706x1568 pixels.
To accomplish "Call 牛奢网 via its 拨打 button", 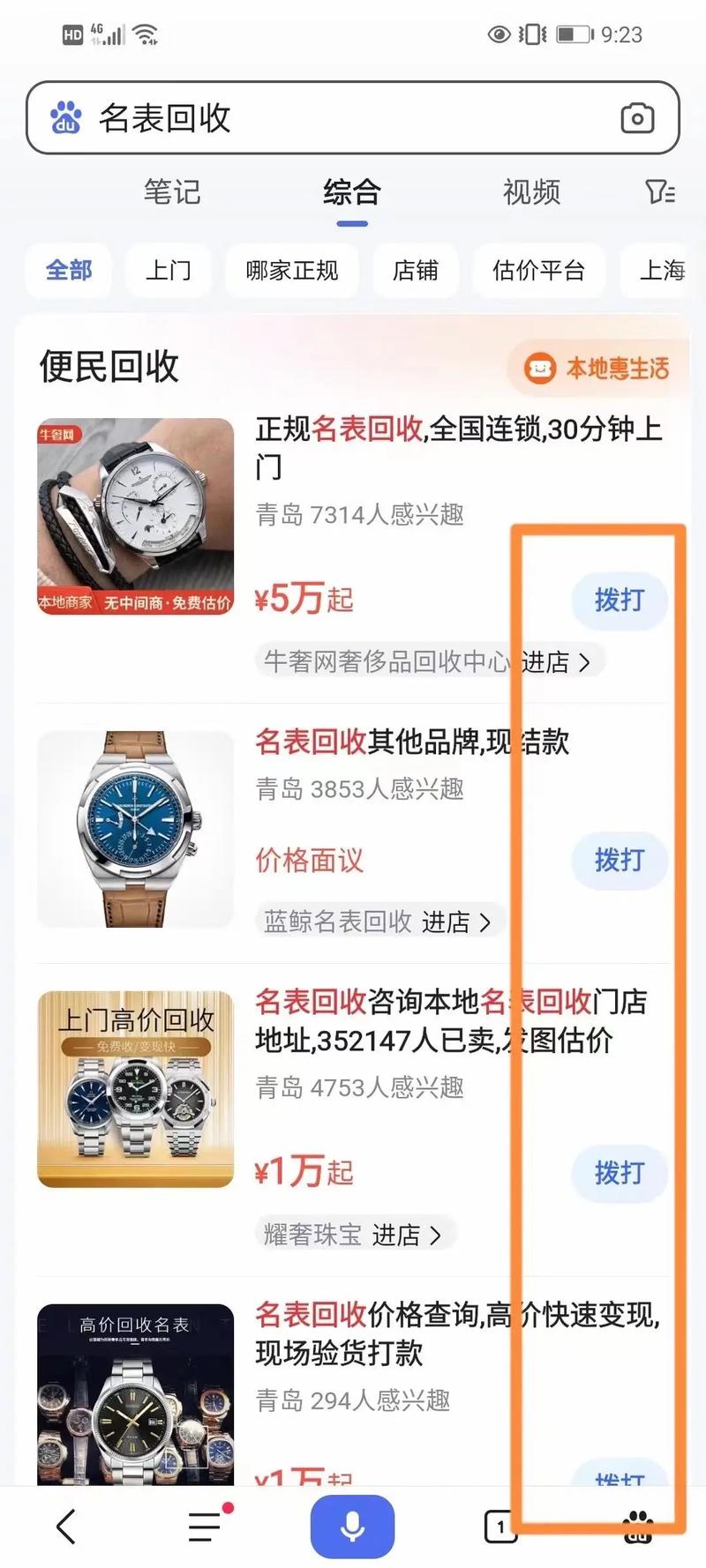I will pyautogui.click(x=620, y=601).
